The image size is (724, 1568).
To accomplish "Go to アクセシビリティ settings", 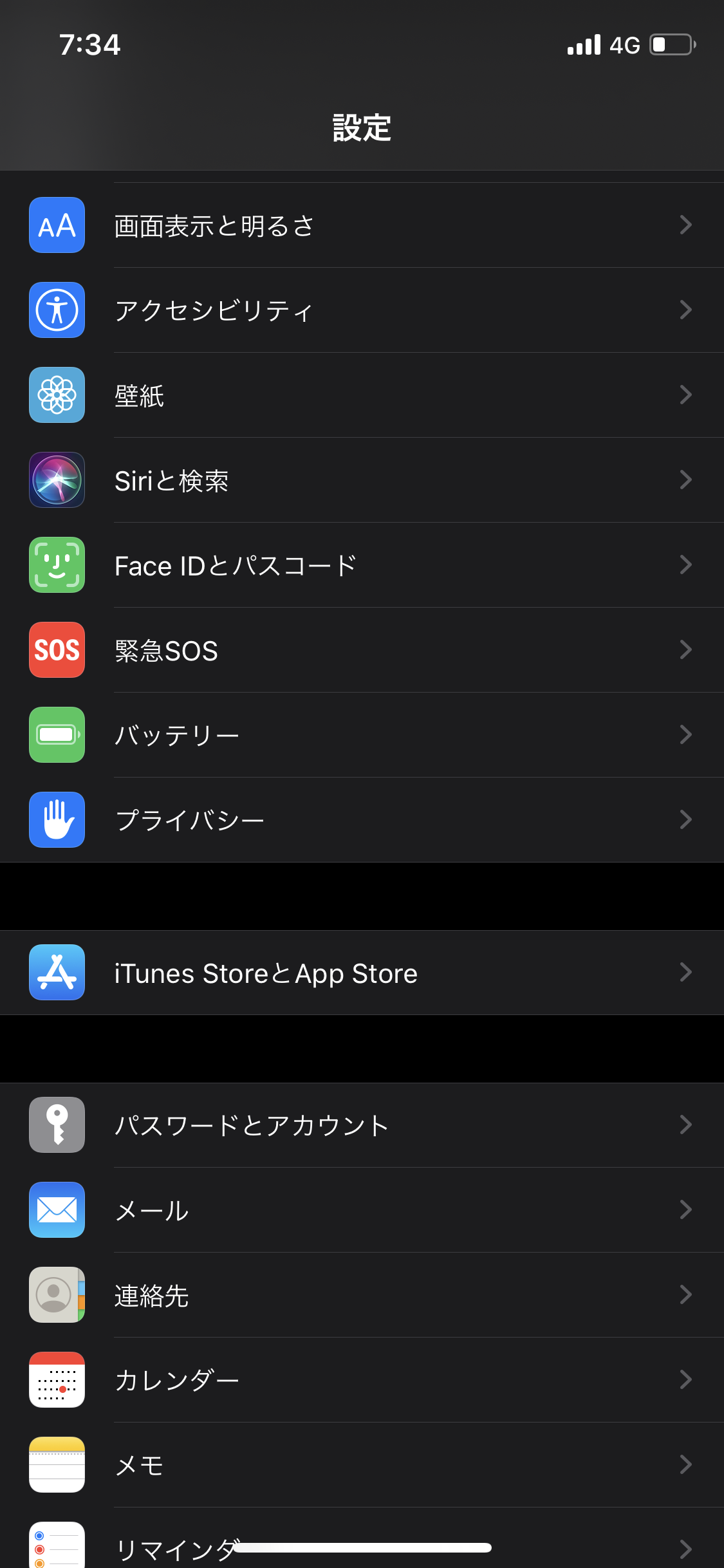I will coord(360,310).
